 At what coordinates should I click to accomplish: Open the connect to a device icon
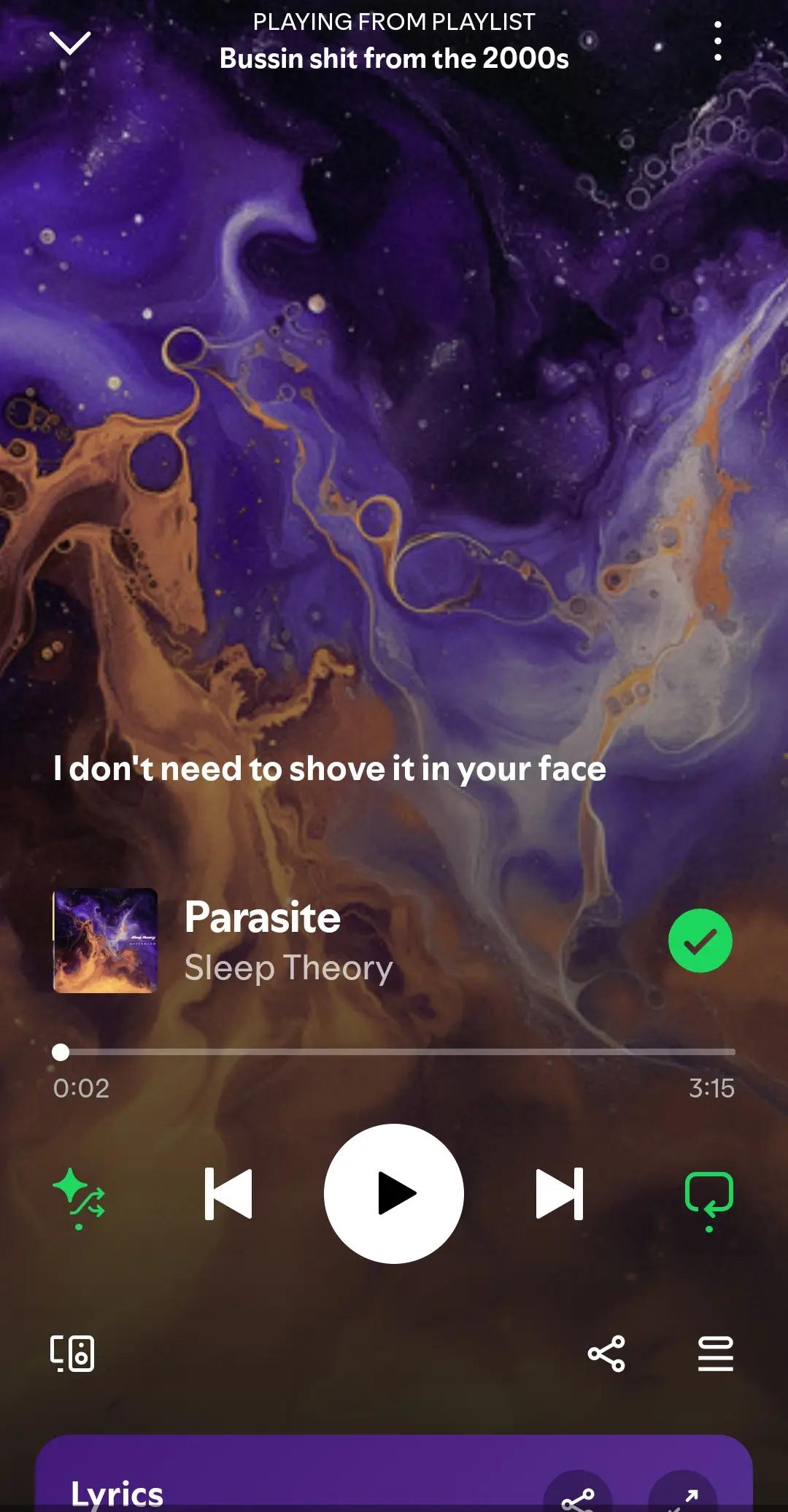[72, 1354]
